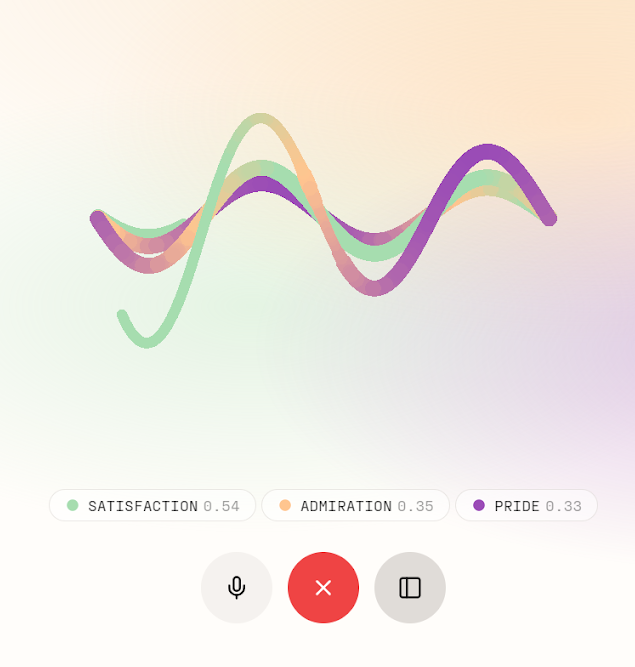Select the Satisfaction emotion chip

153,506
